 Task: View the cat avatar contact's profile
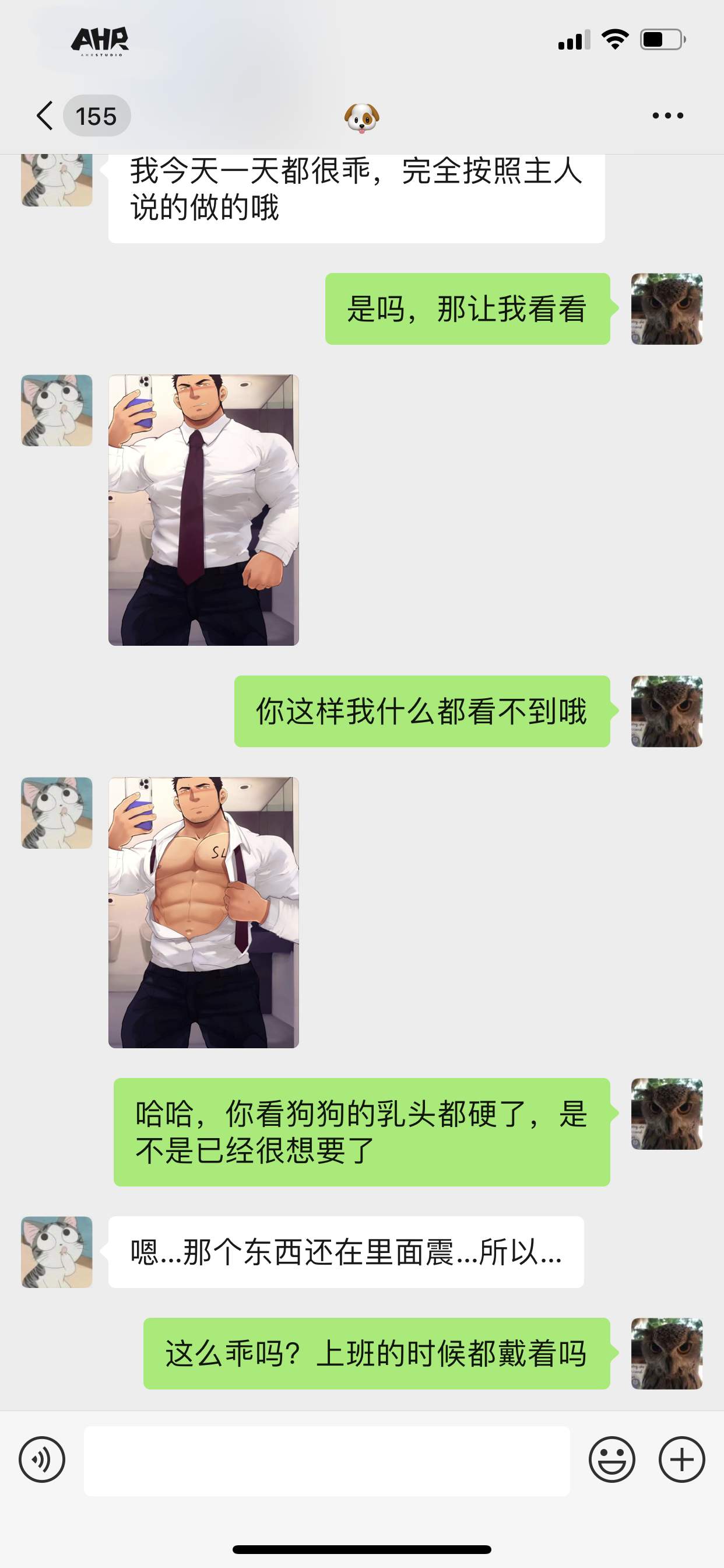click(x=57, y=410)
